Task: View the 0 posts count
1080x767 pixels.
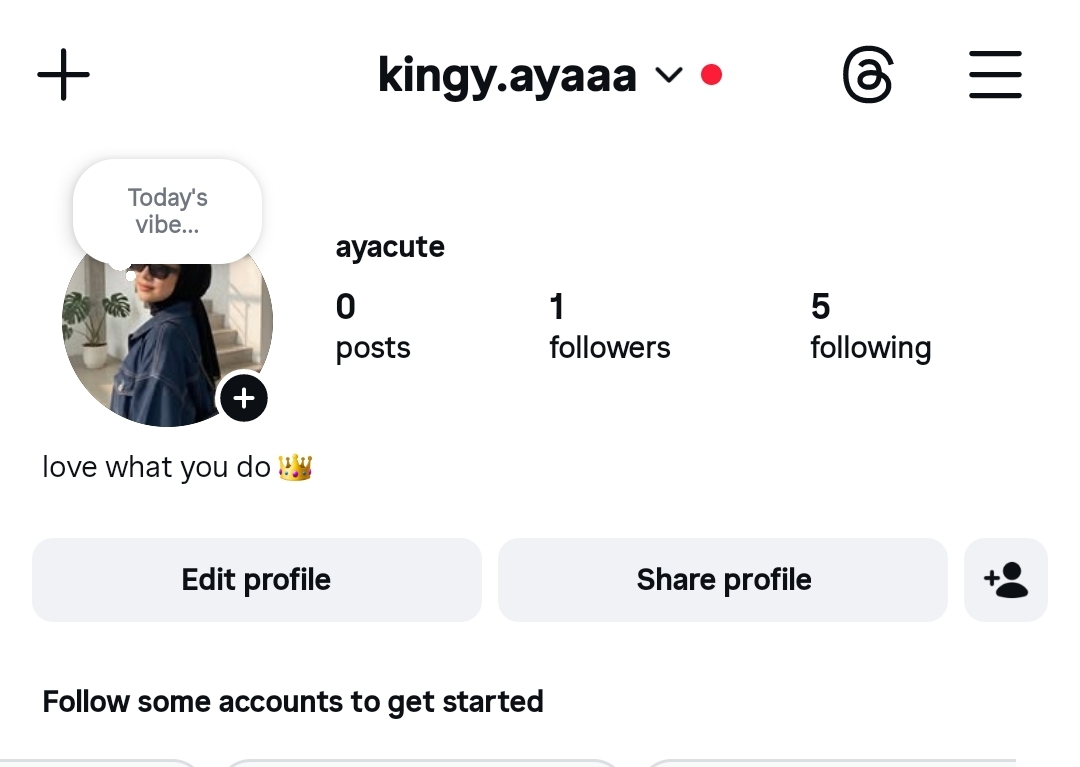Action: 372,326
